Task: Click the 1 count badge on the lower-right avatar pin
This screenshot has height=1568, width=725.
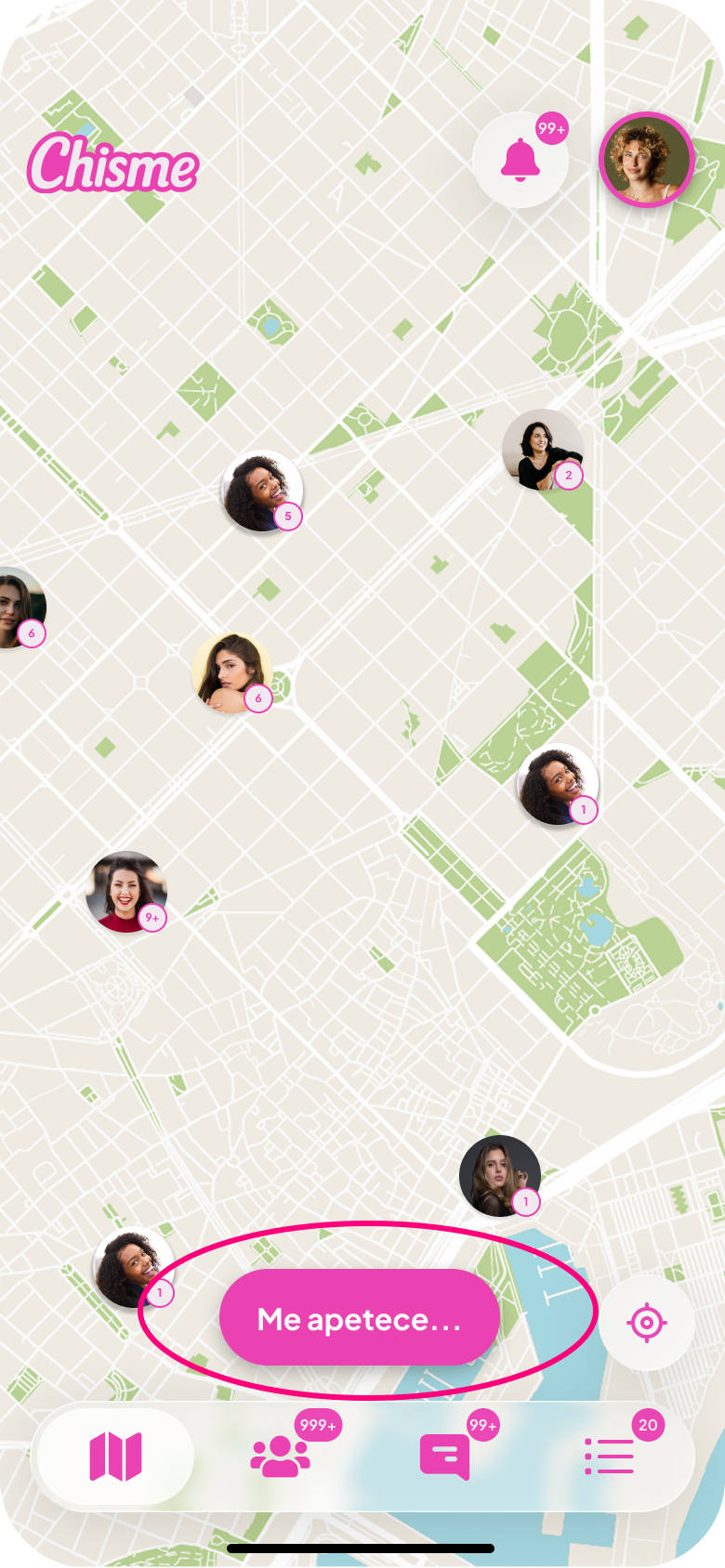Action: click(x=525, y=1201)
